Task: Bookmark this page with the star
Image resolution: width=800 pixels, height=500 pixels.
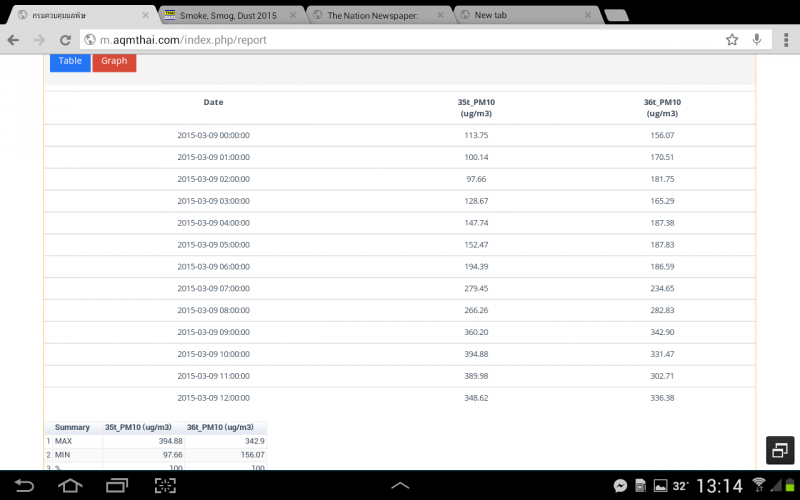Action: (732, 39)
